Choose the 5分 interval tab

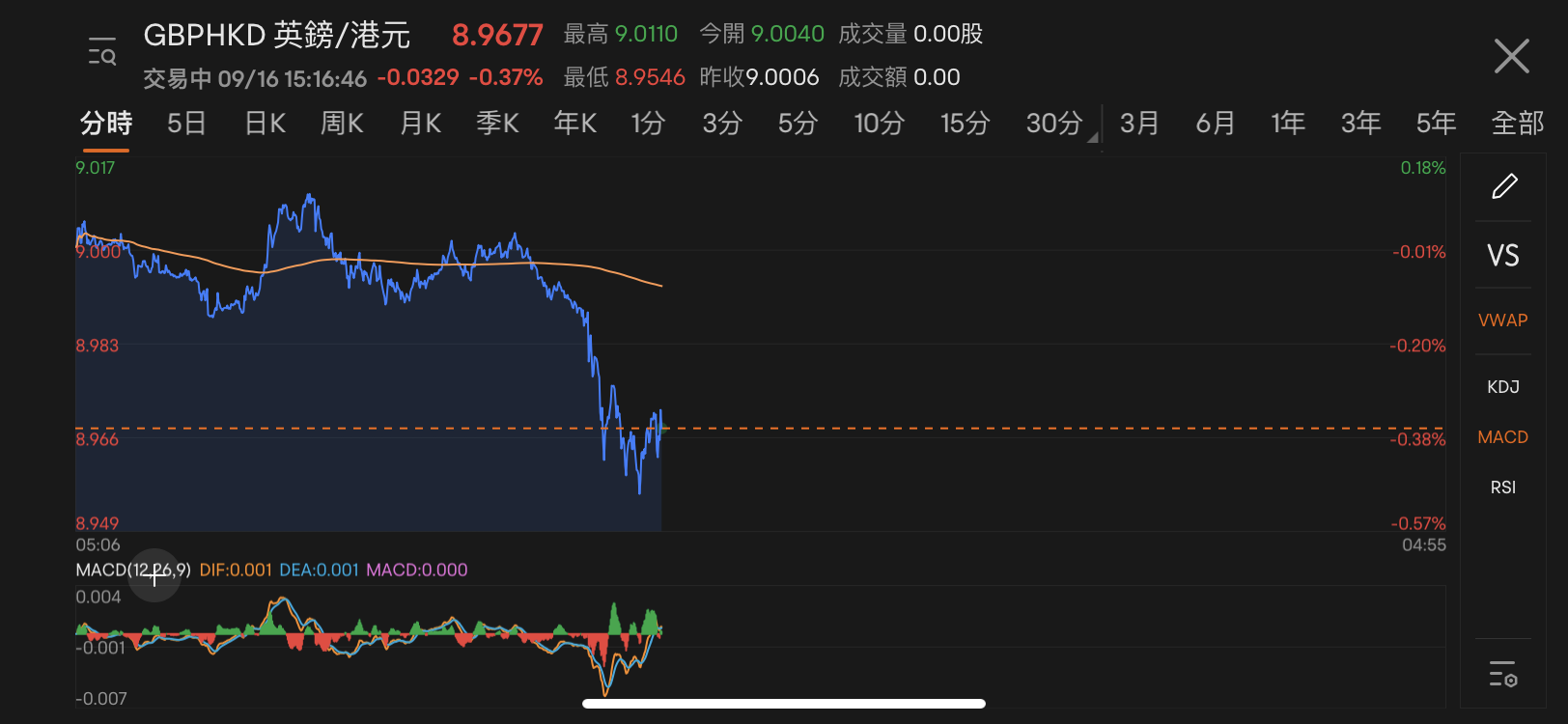798,124
